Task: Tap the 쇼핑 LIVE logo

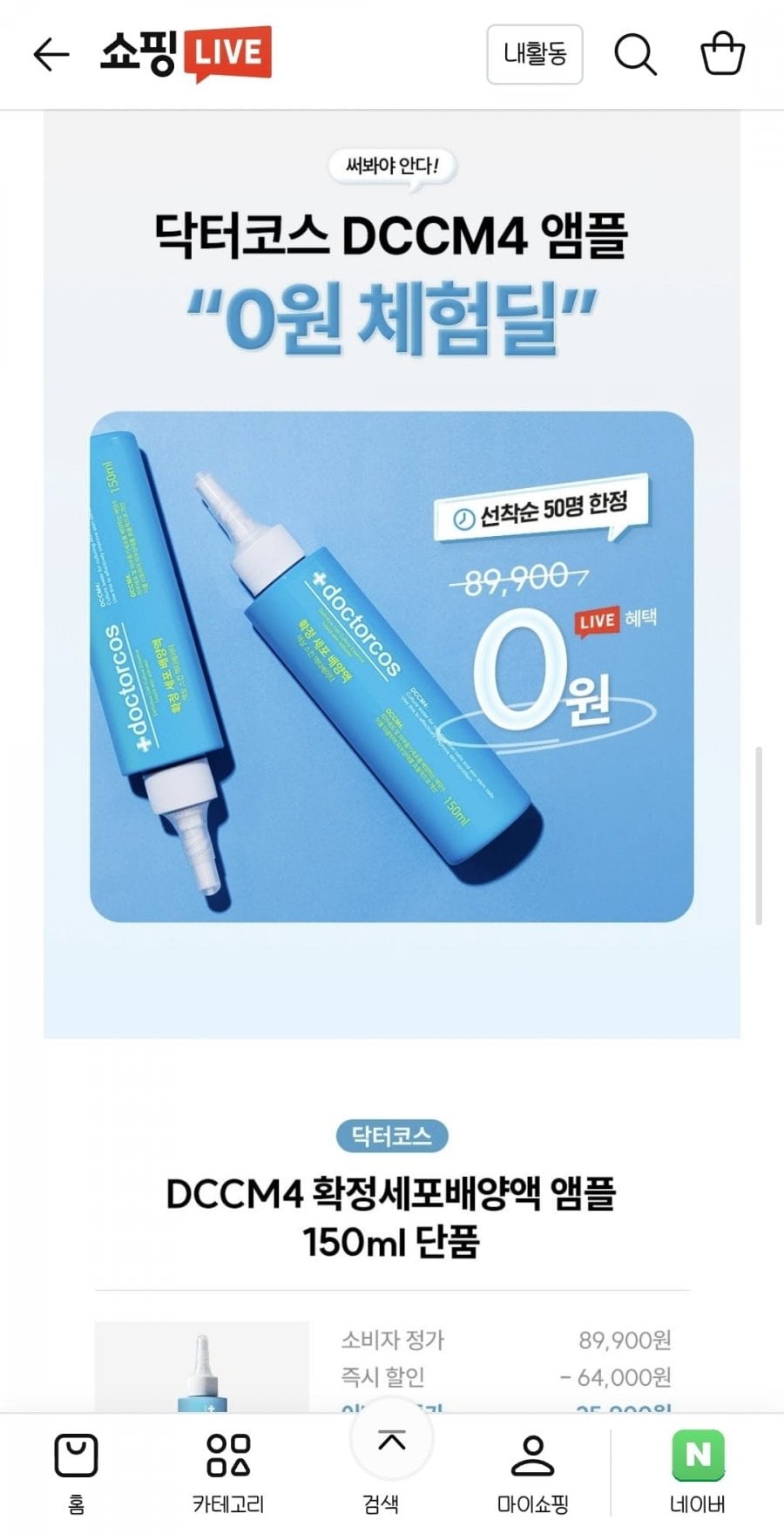Action: 186,54
